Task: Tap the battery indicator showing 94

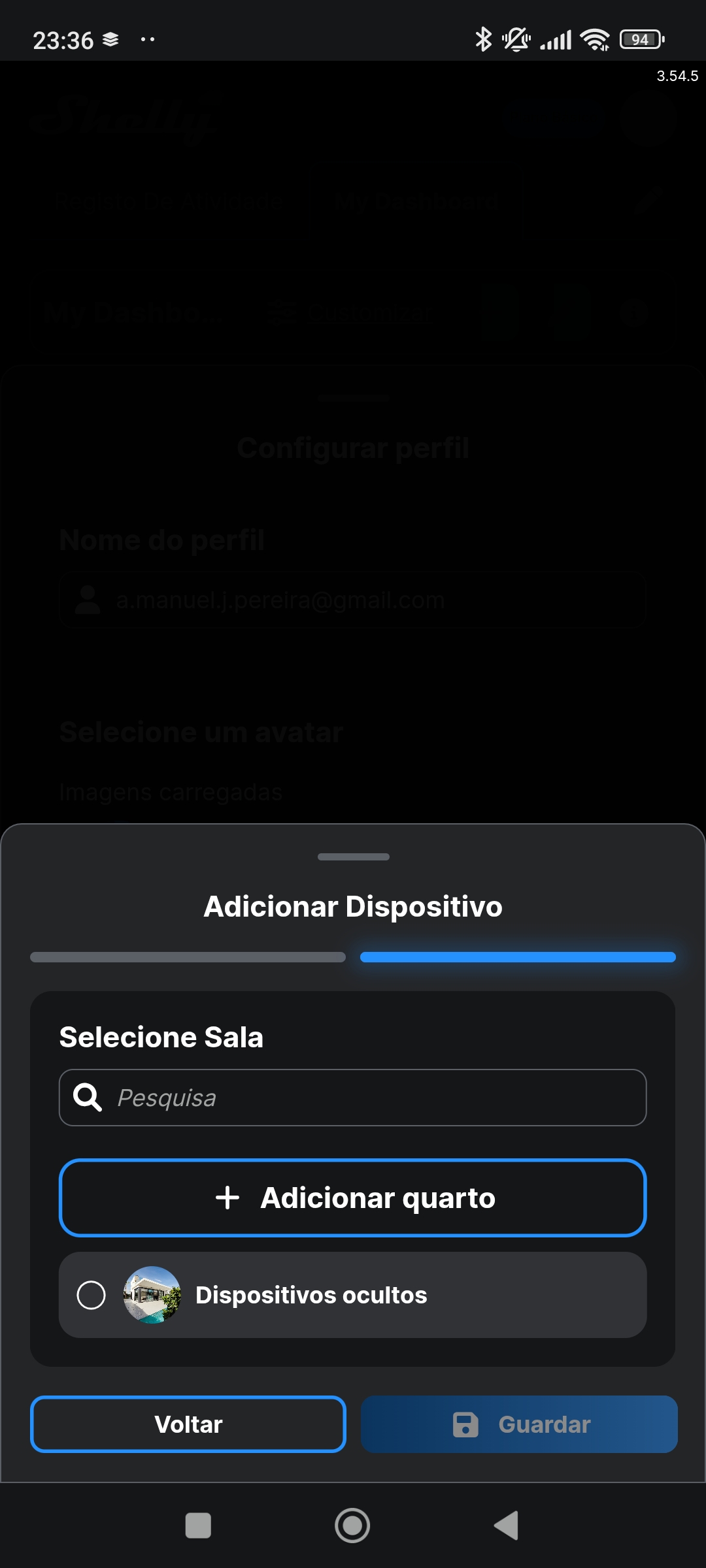Action: (x=641, y=39)
